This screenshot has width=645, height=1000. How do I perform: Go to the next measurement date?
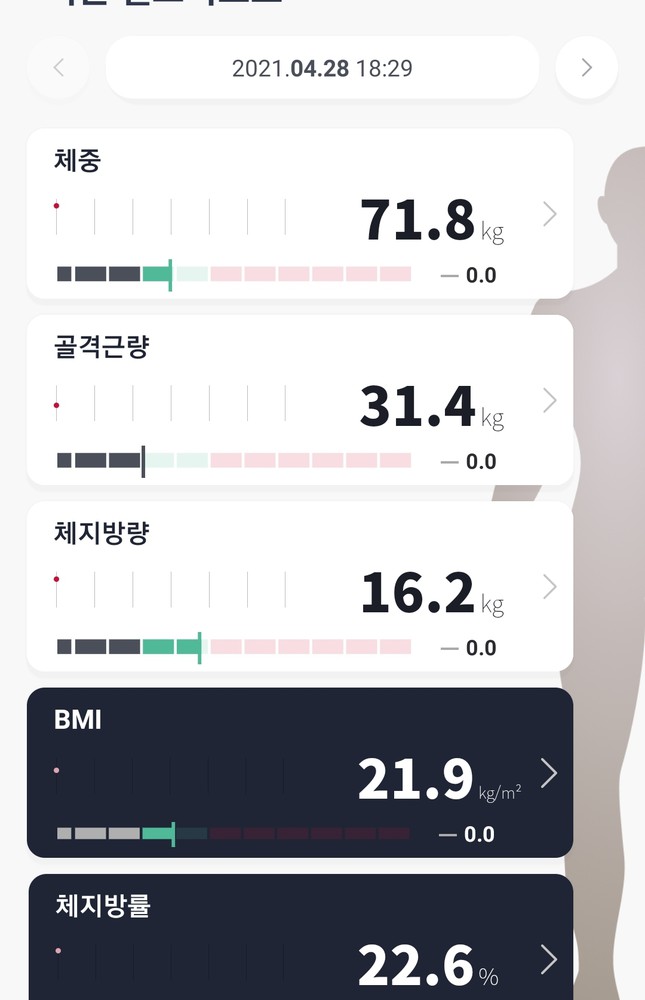pyautogui.click(x=587, y=68)
